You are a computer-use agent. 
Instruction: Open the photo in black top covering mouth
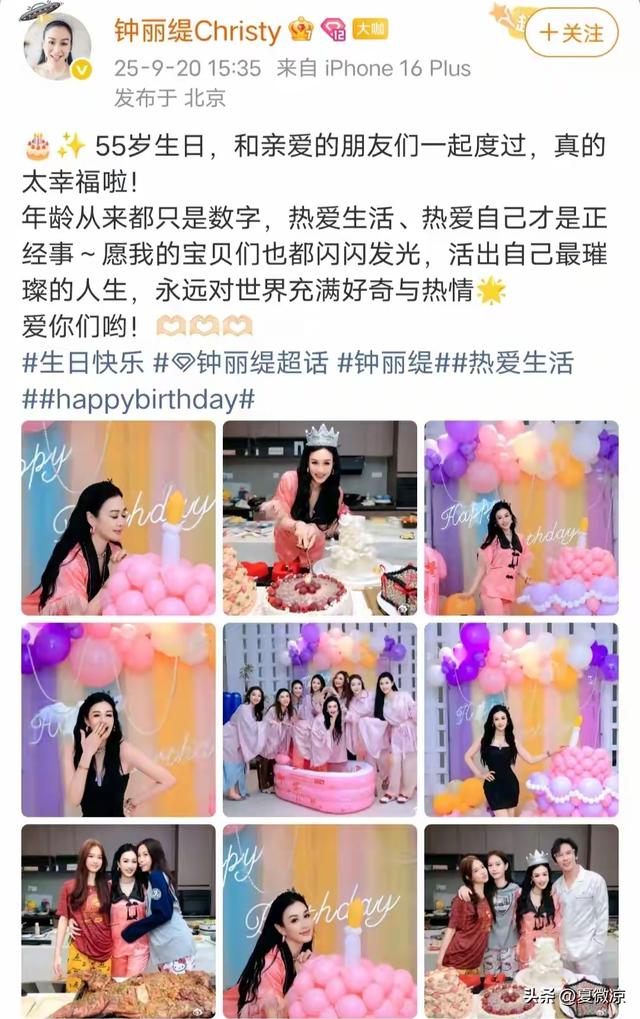point(119,719)
